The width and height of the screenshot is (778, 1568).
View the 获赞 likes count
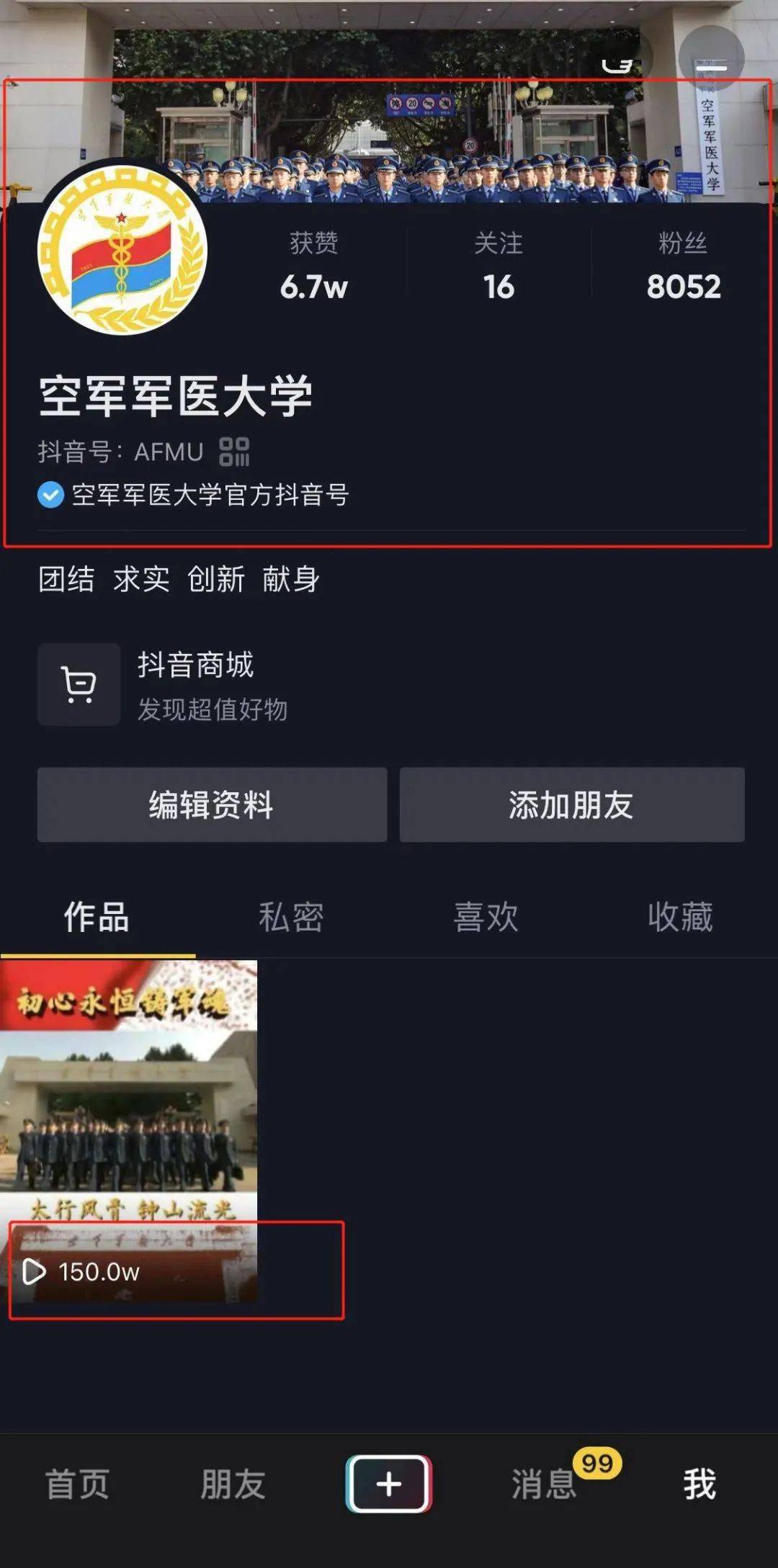point(313,265)
